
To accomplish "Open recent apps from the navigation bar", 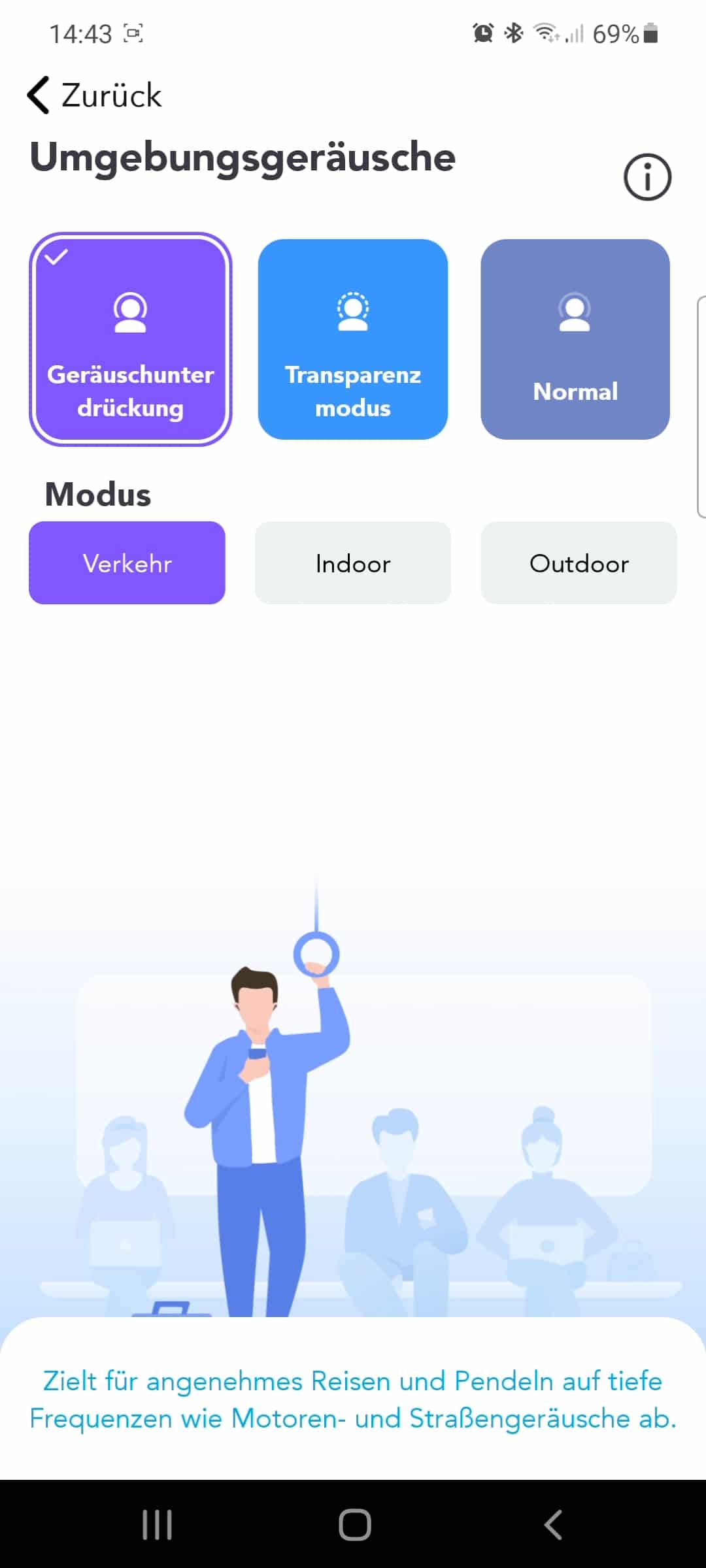I will (157, 1525).
